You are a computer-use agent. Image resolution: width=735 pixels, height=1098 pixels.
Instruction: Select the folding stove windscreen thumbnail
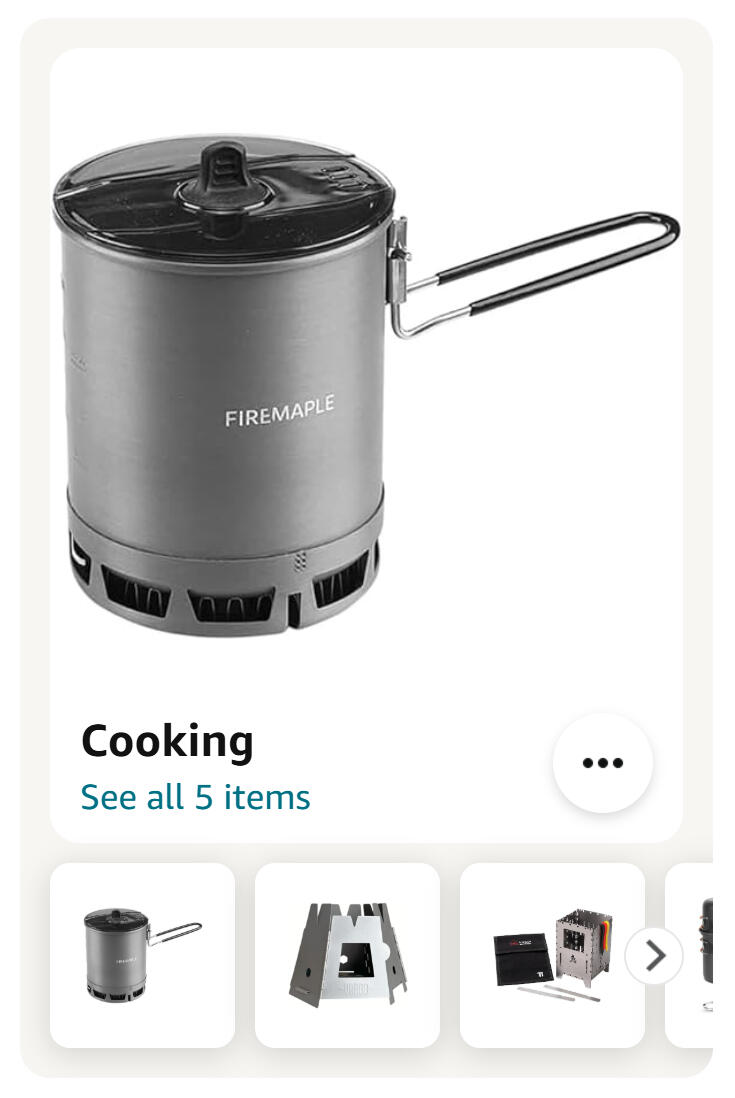point(347,955)
